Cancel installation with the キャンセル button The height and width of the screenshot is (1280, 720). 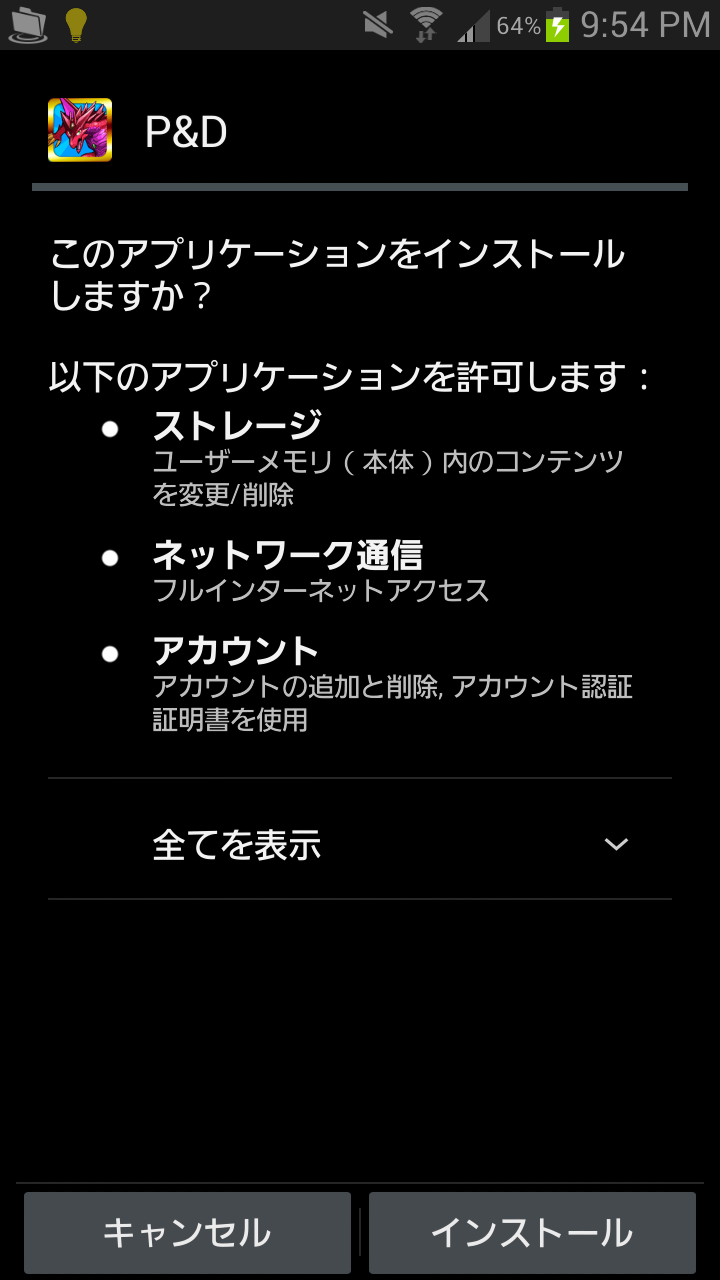coord(187,1233)
